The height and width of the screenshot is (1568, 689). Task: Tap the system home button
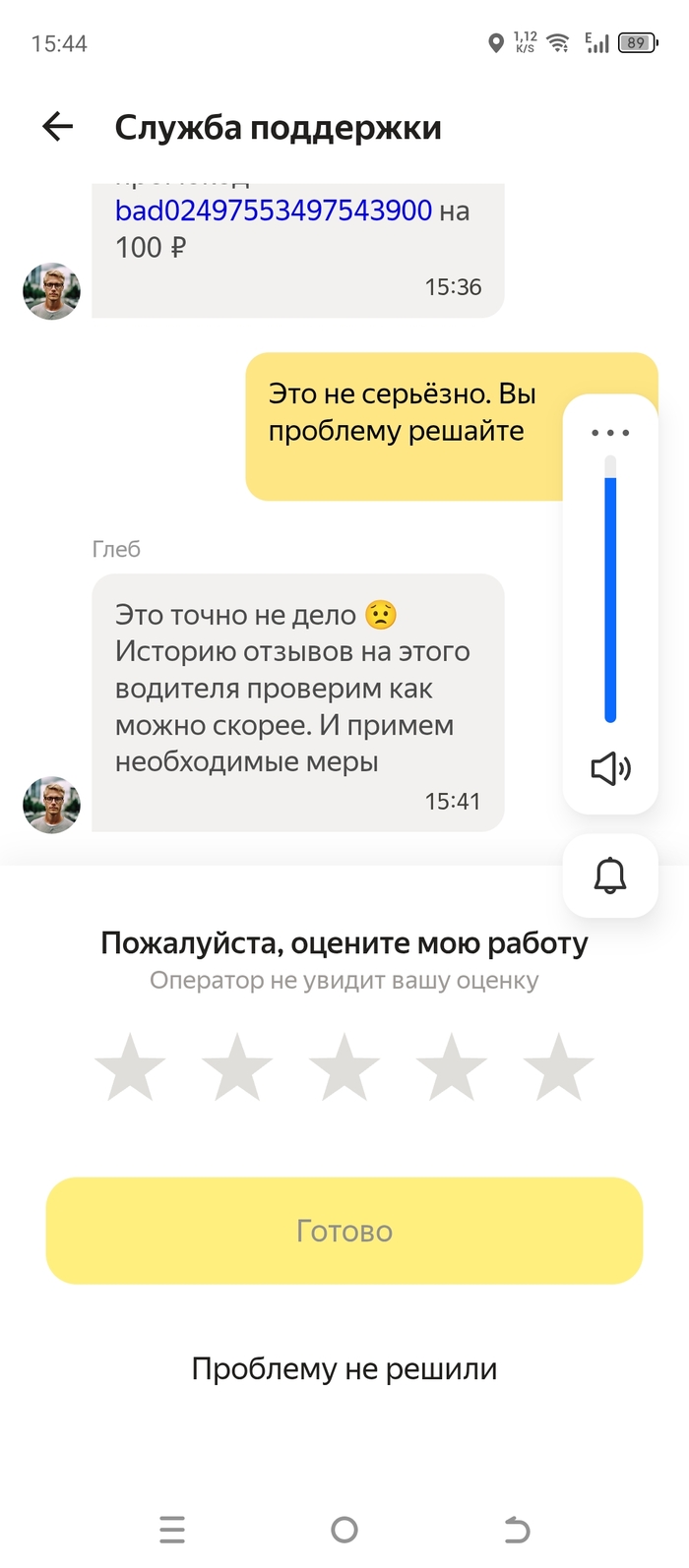pos(344,1530)
